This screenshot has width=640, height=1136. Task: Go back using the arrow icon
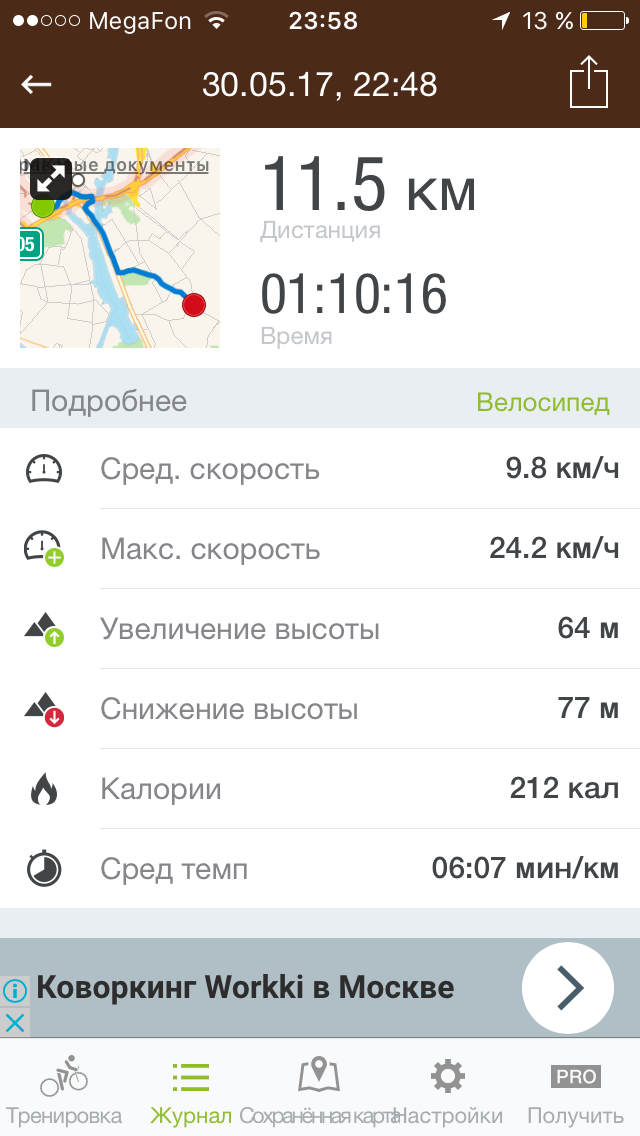pos(37,85)
